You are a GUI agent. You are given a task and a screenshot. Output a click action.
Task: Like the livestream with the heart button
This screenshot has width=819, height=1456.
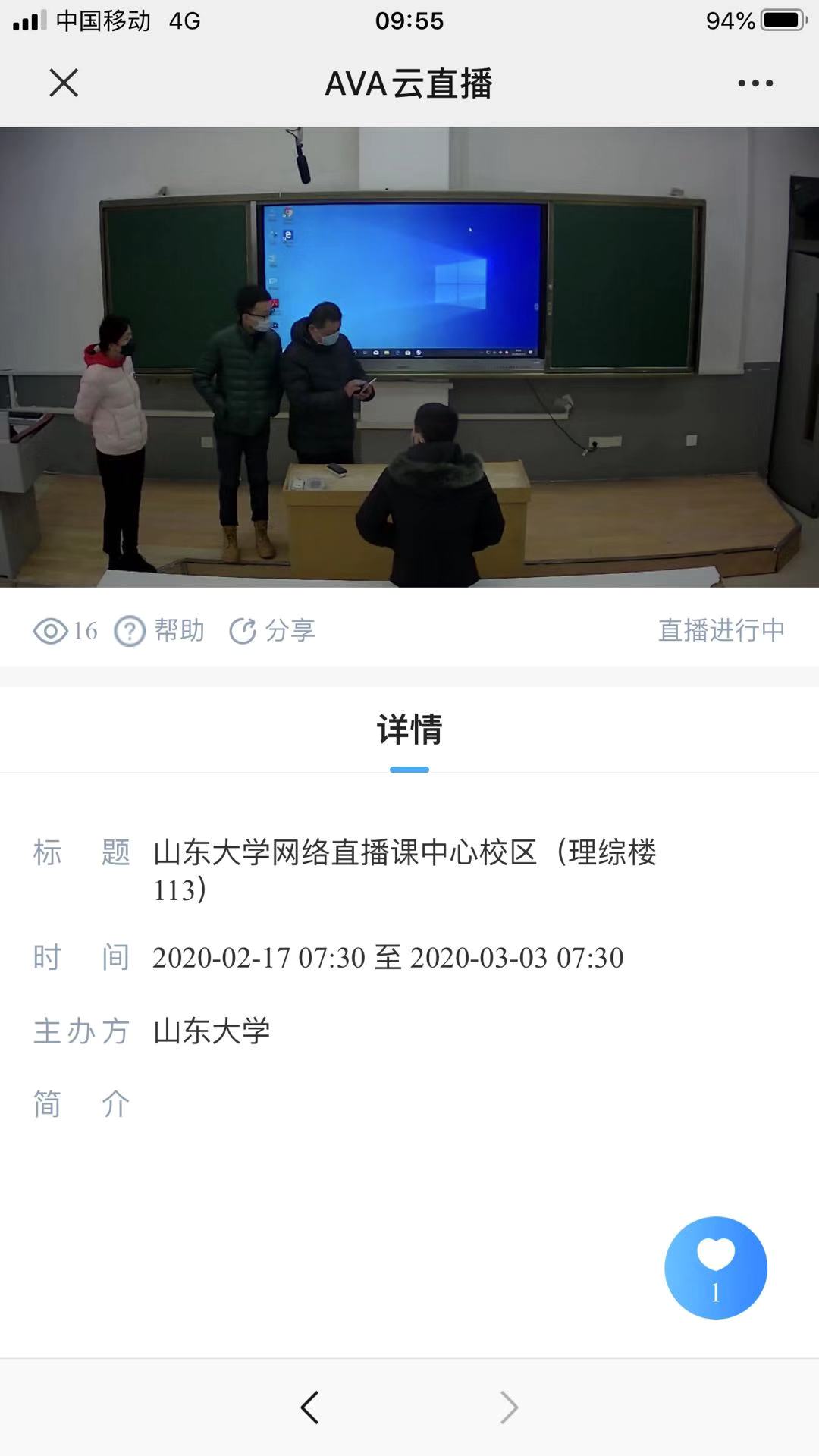[715, 1268]
